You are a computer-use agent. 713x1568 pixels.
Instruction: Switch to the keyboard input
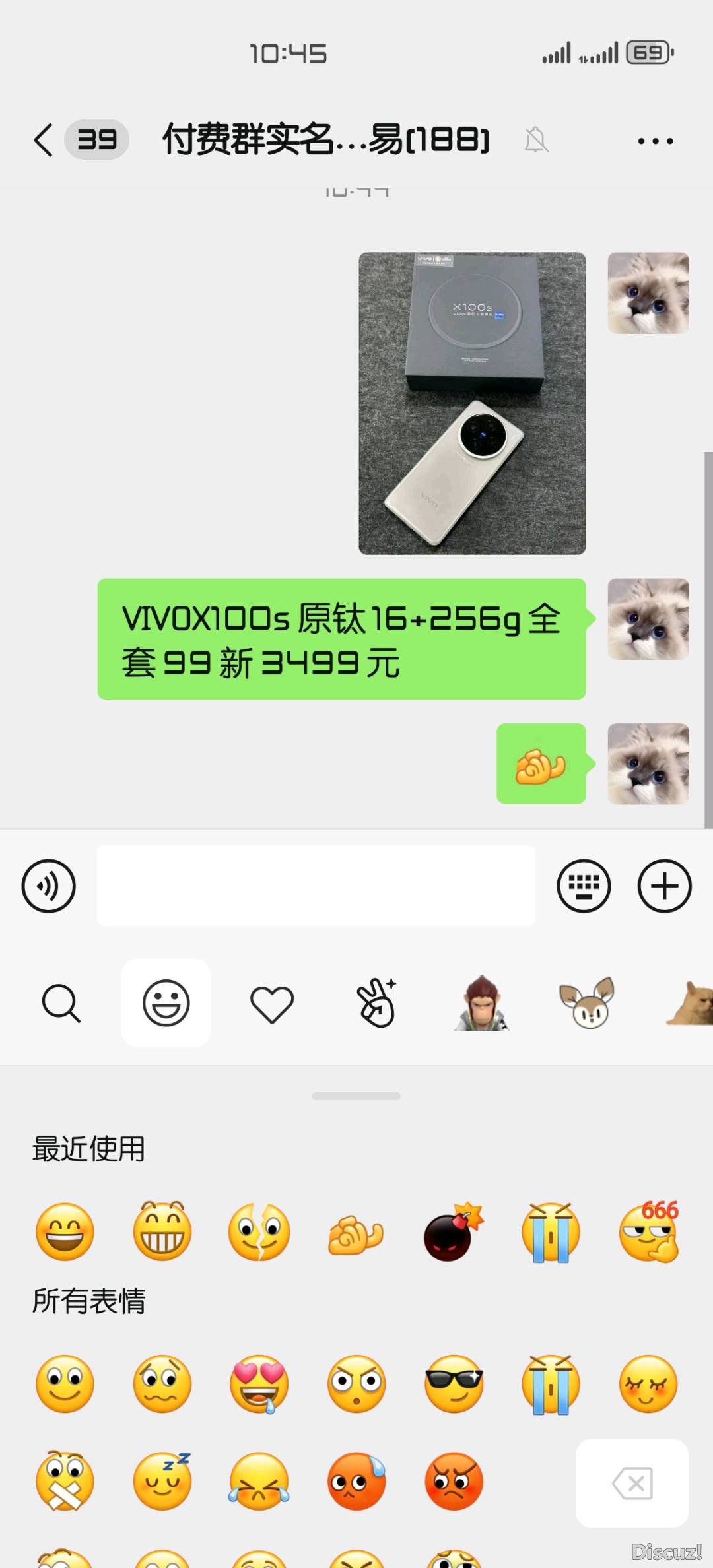[x=584, y=886]
